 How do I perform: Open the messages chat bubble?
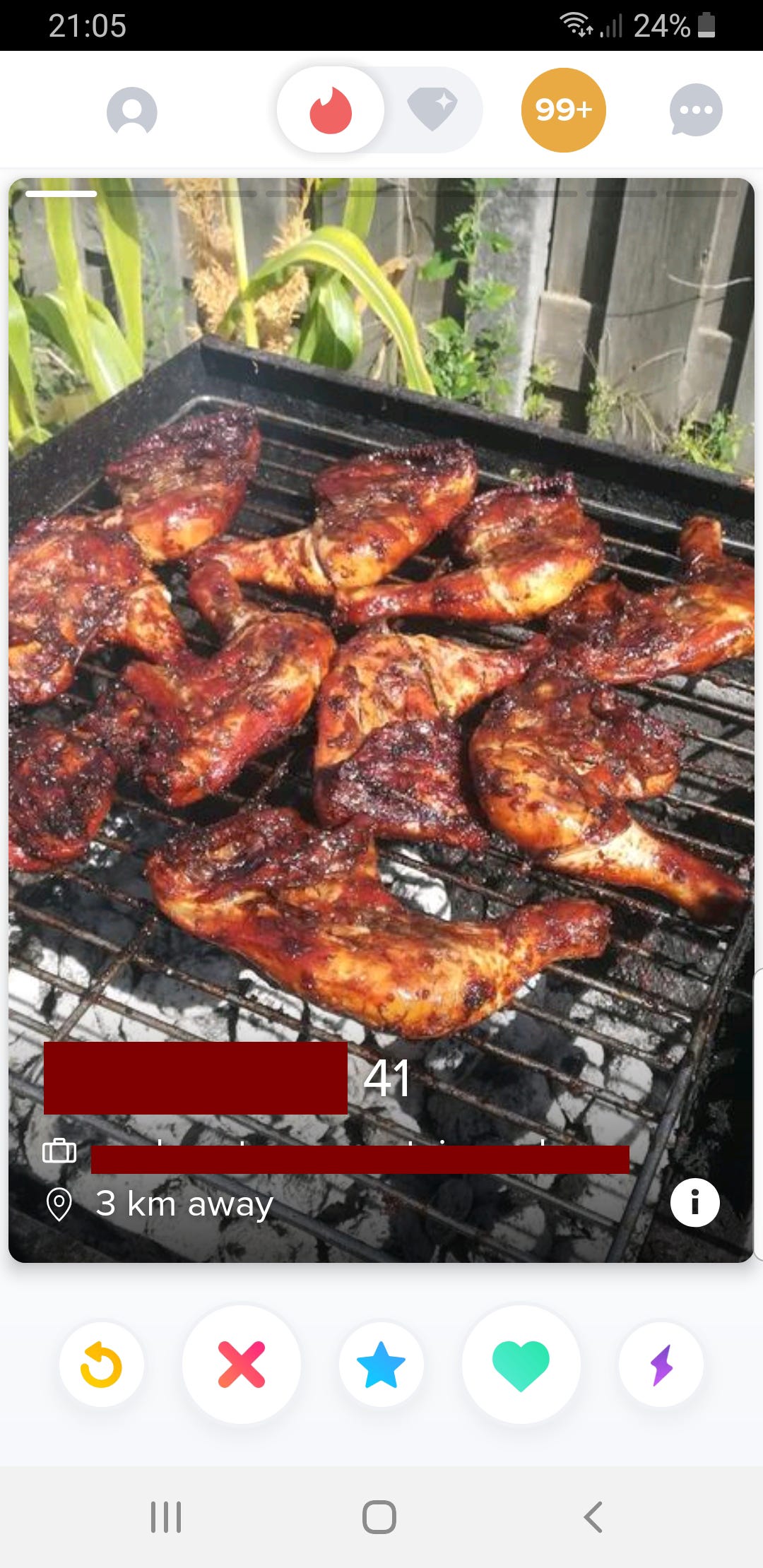pyautogui.click(x=696, y=110)
